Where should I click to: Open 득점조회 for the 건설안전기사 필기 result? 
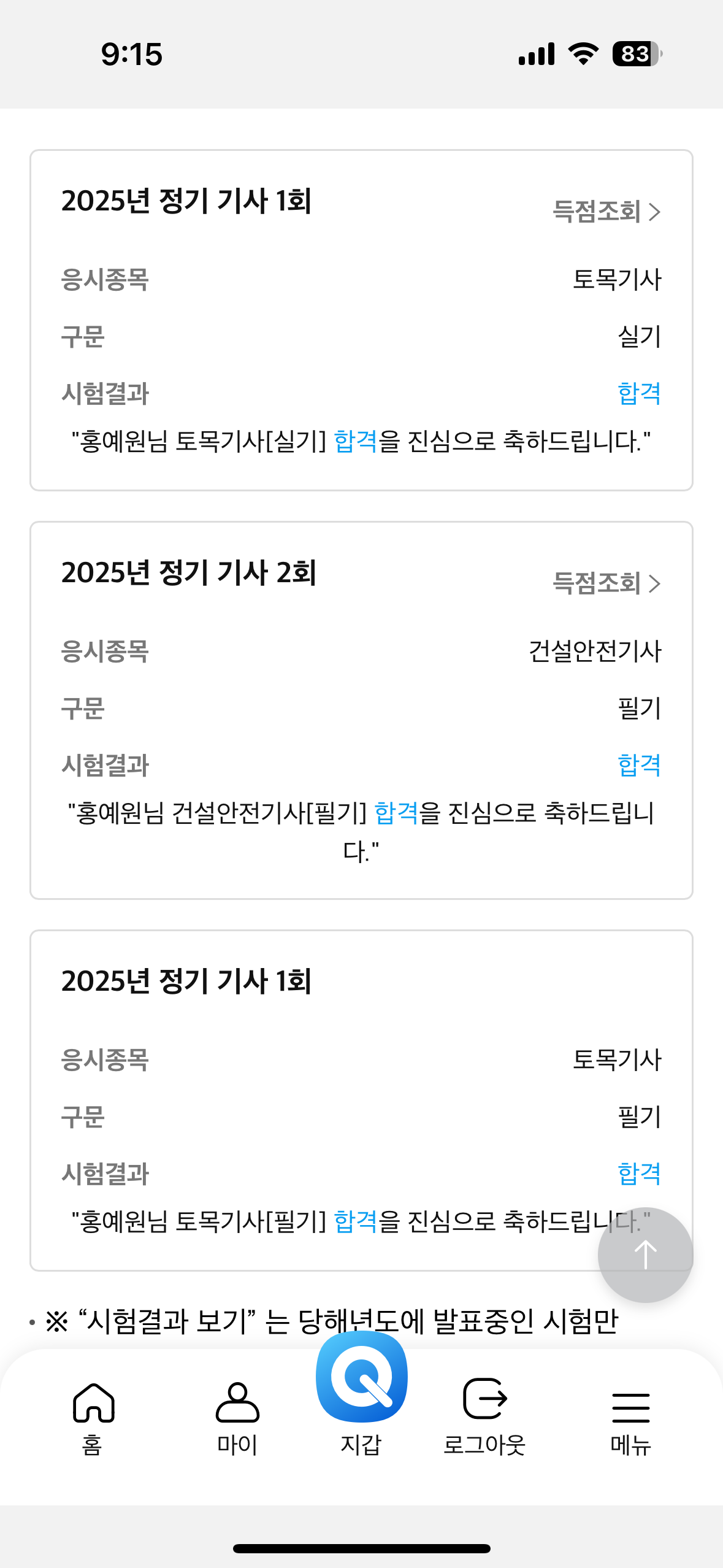606,583
